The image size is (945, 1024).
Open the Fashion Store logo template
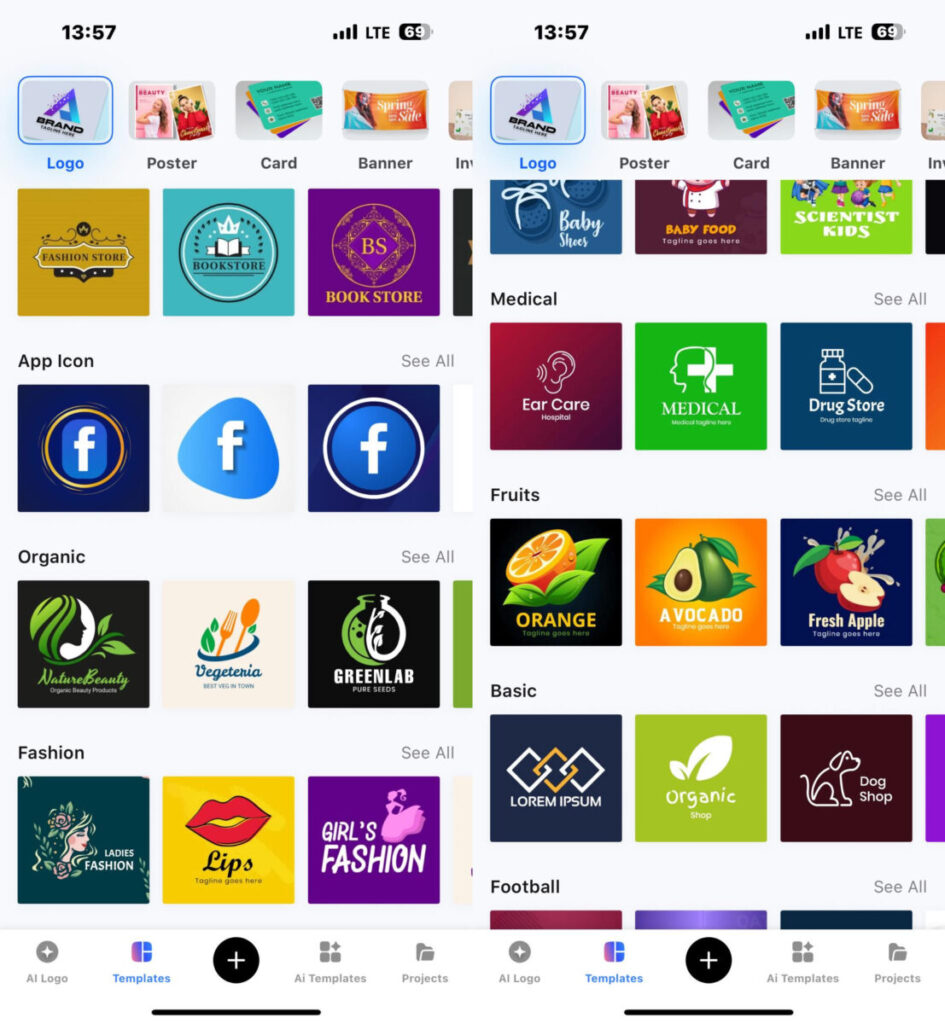(83, 252)
